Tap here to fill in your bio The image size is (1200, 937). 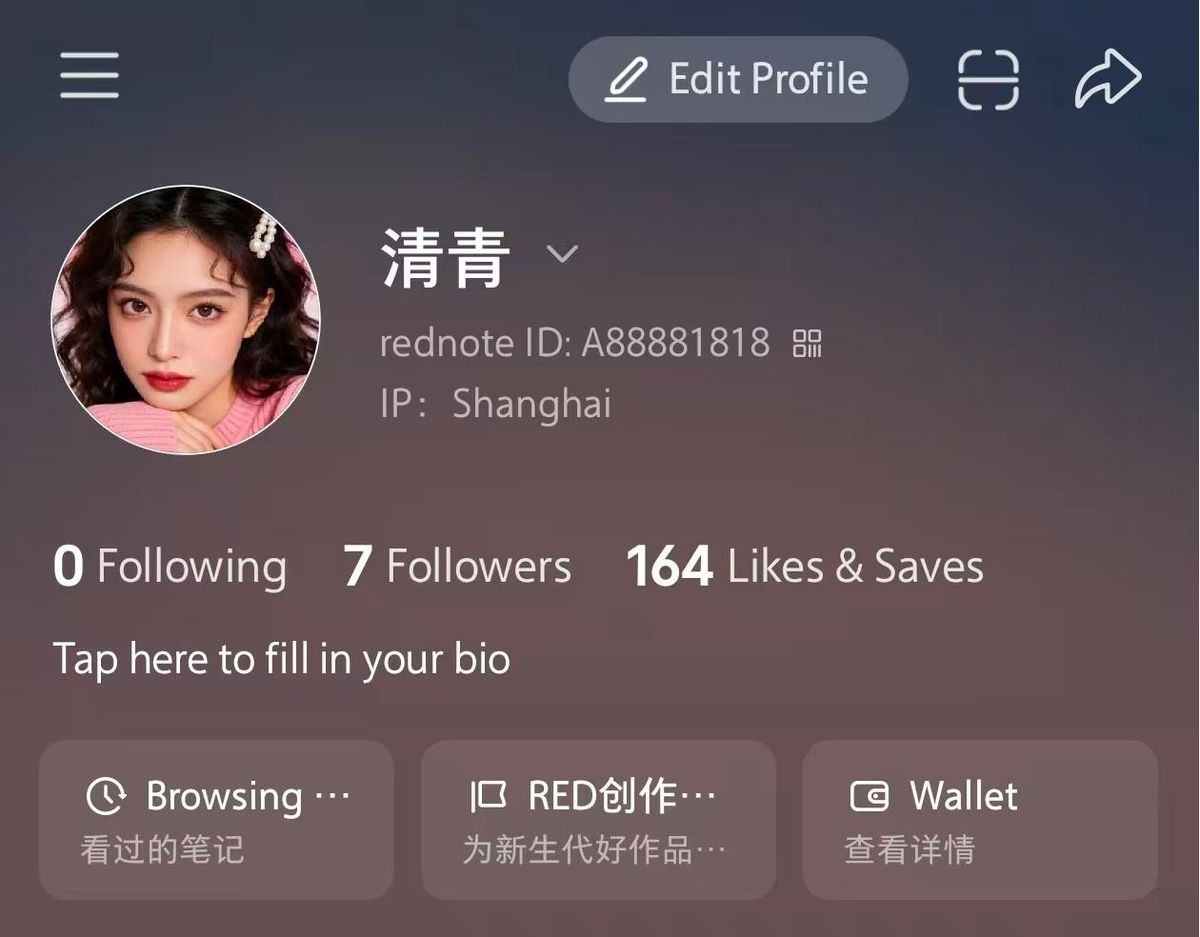tap(281, 660)
